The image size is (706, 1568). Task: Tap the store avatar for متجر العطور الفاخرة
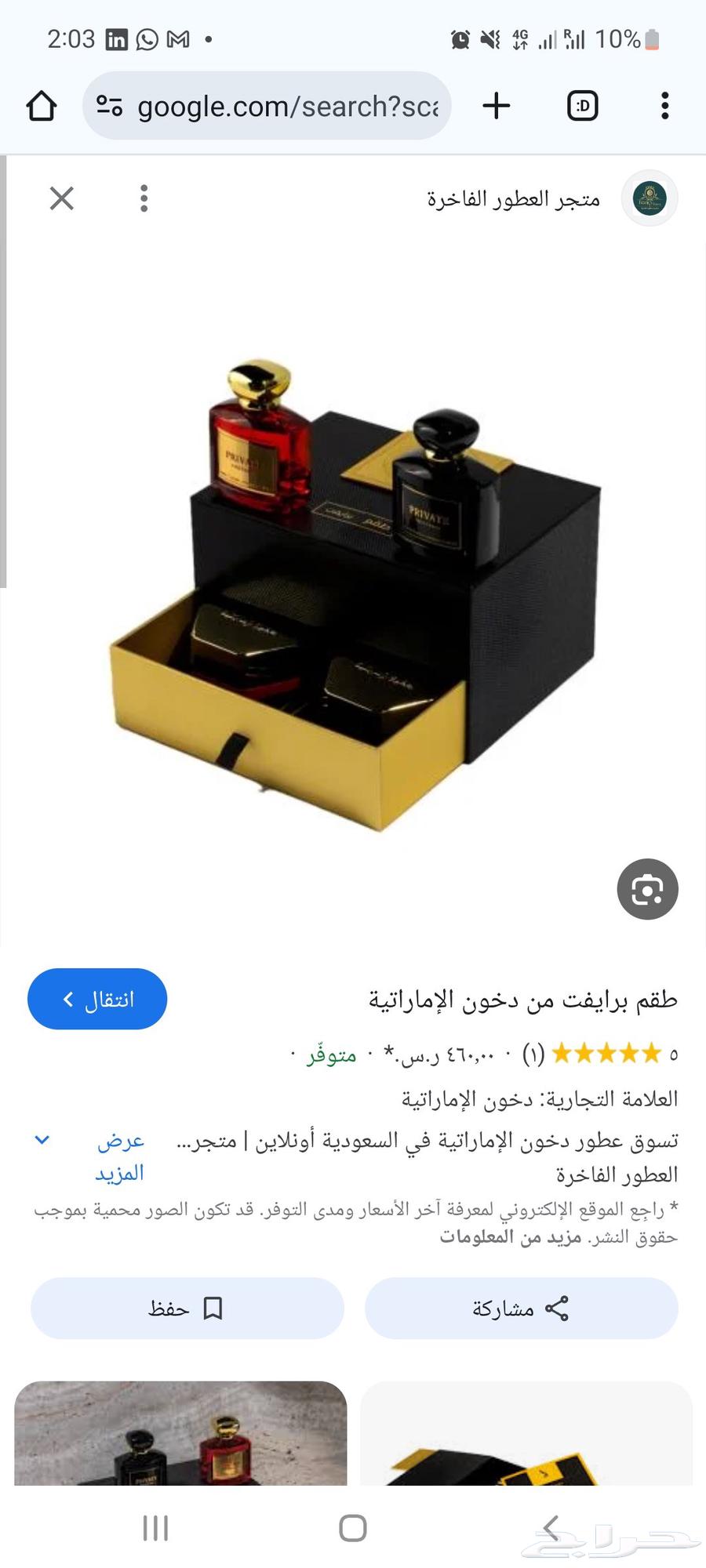(x=650, y=199)
